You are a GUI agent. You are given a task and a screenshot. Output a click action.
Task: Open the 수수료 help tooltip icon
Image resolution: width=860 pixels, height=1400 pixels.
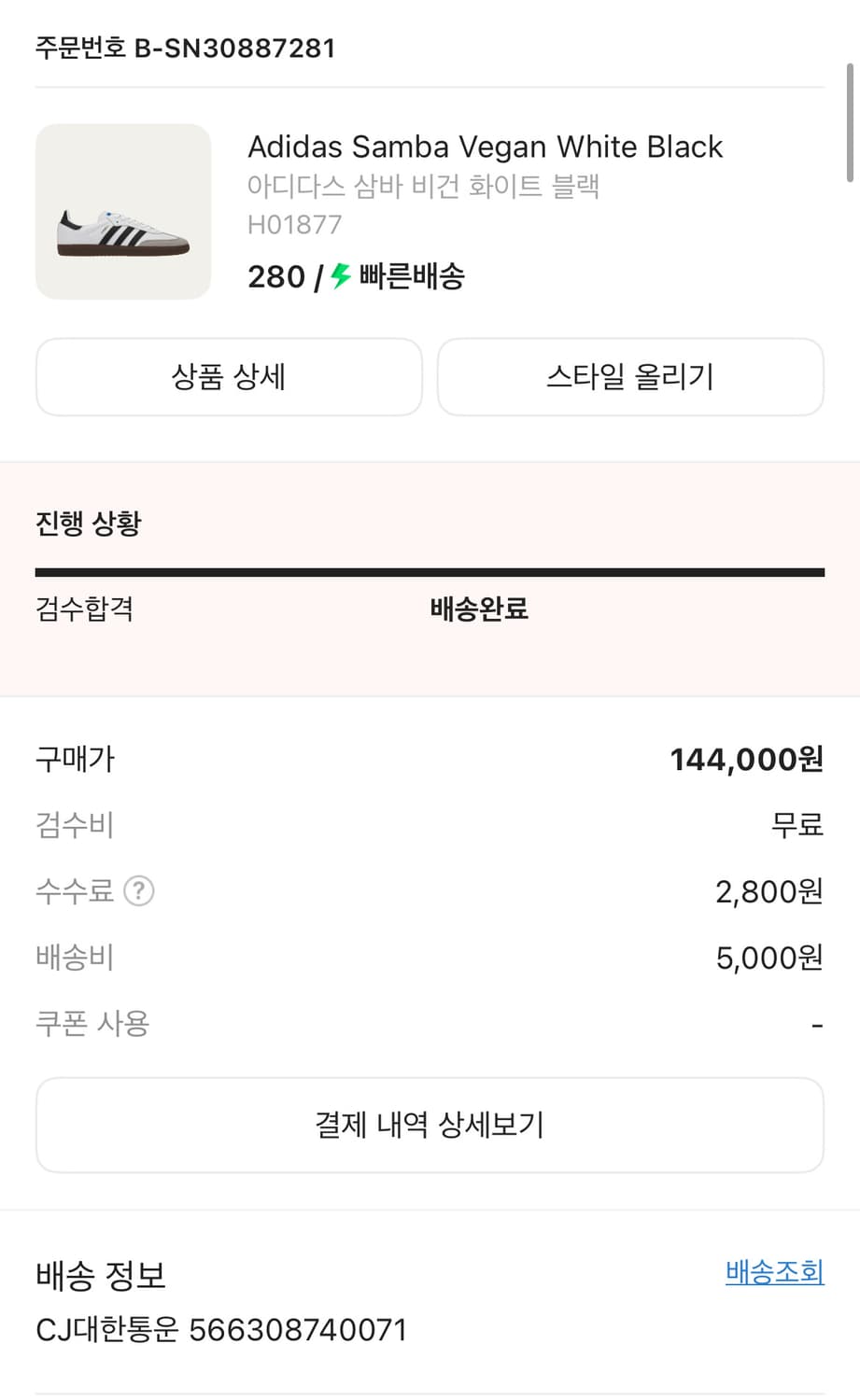(139, 891)
